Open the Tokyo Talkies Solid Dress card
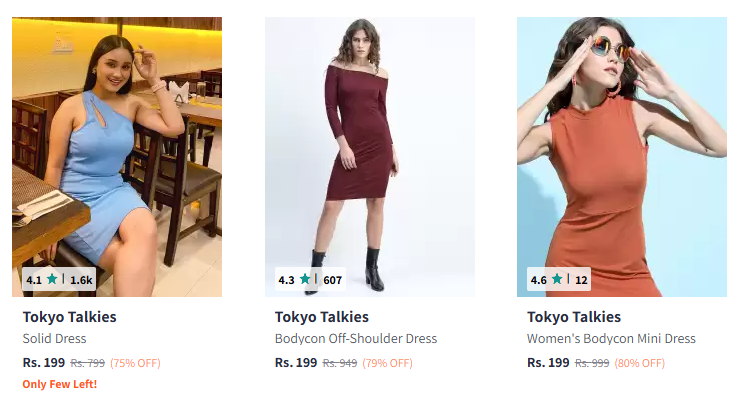 pyautogui.click(x=117, y=157)
